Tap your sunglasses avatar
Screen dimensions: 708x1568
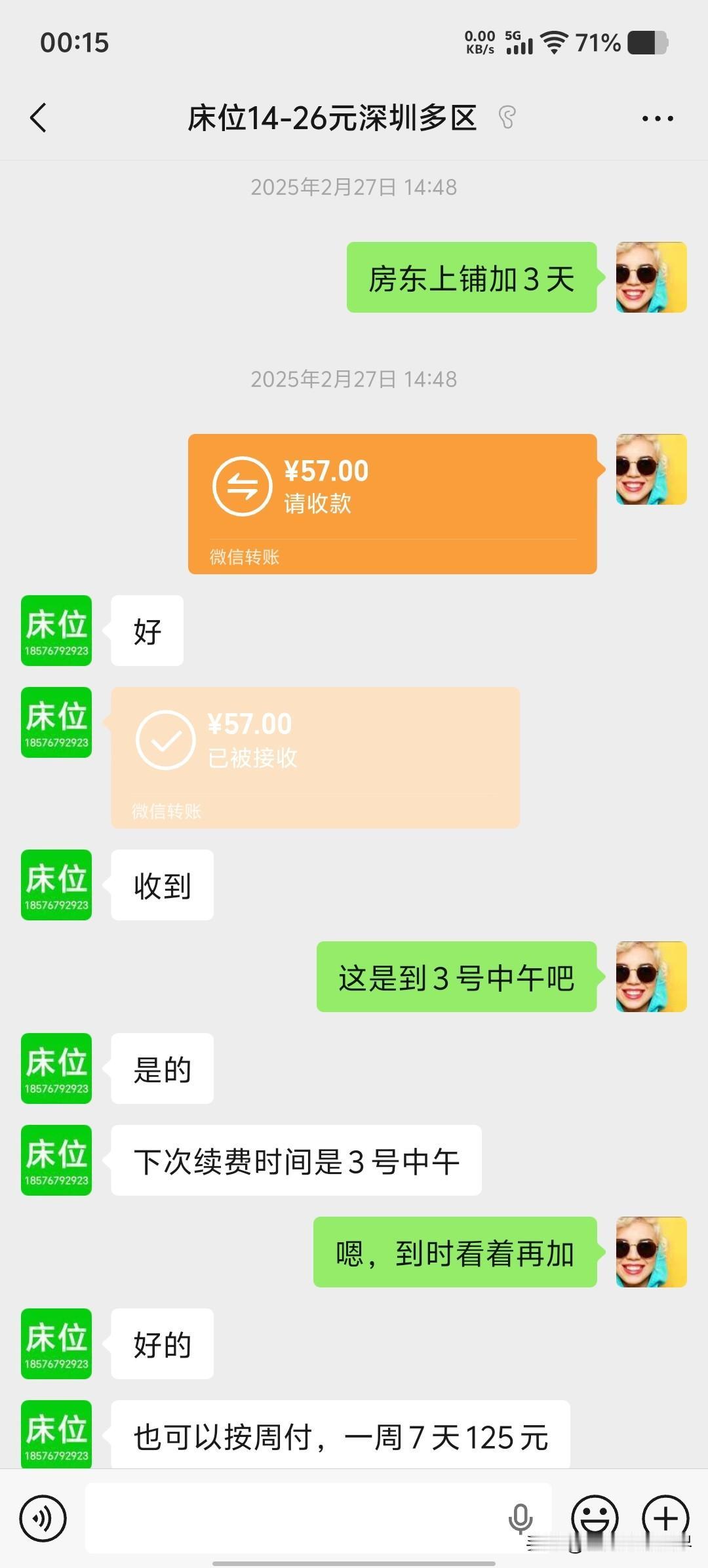(x=651, y=278)
